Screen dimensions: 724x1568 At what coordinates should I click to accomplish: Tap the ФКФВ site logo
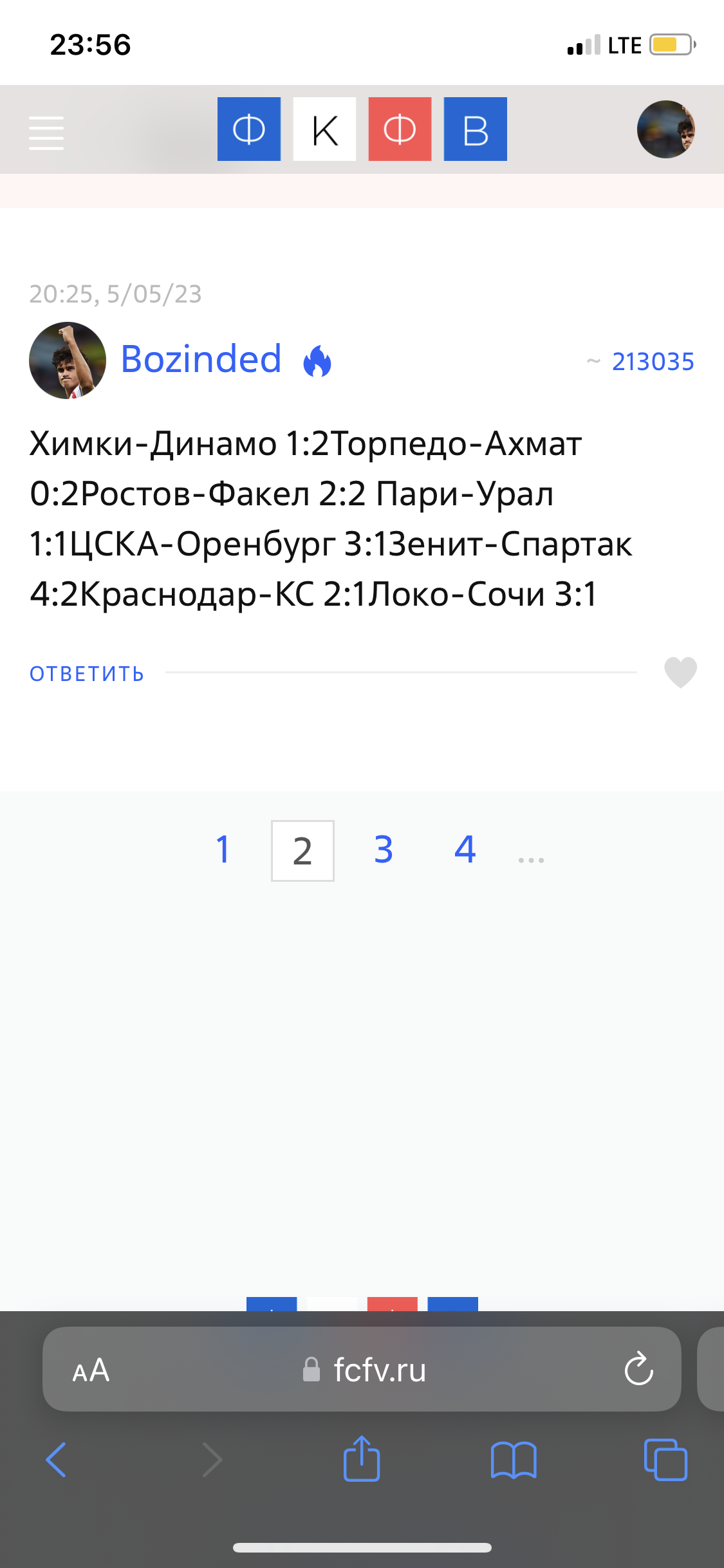pyautogui.click(x=362, y=129)
